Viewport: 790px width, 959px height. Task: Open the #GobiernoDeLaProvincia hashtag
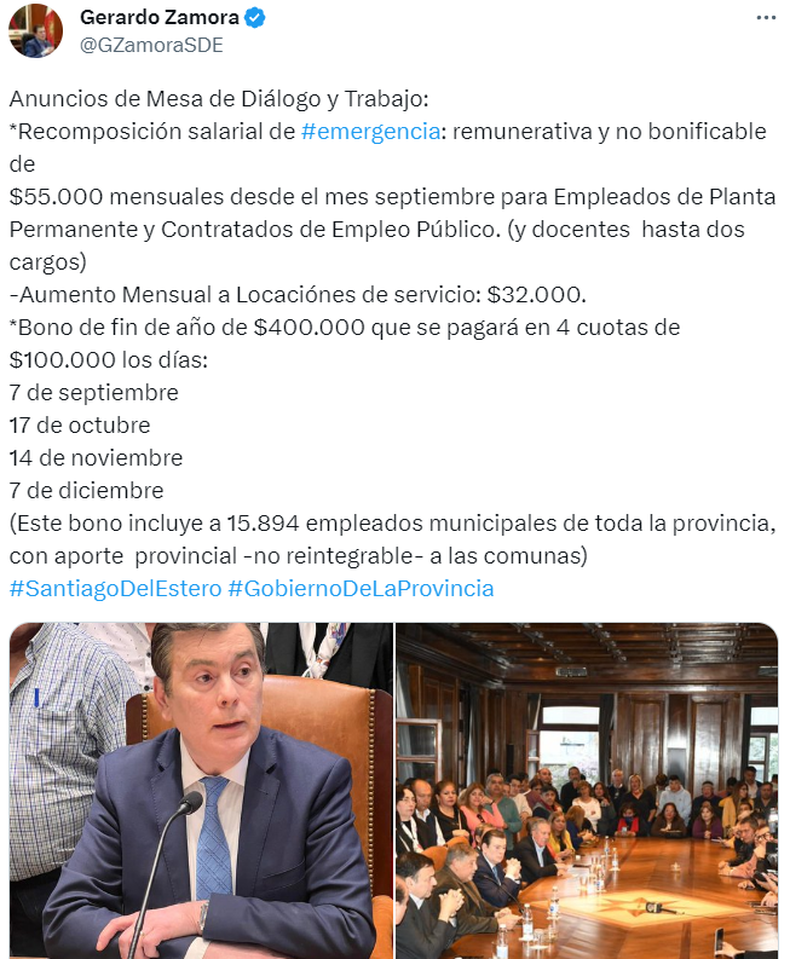(x=361, y=588)
